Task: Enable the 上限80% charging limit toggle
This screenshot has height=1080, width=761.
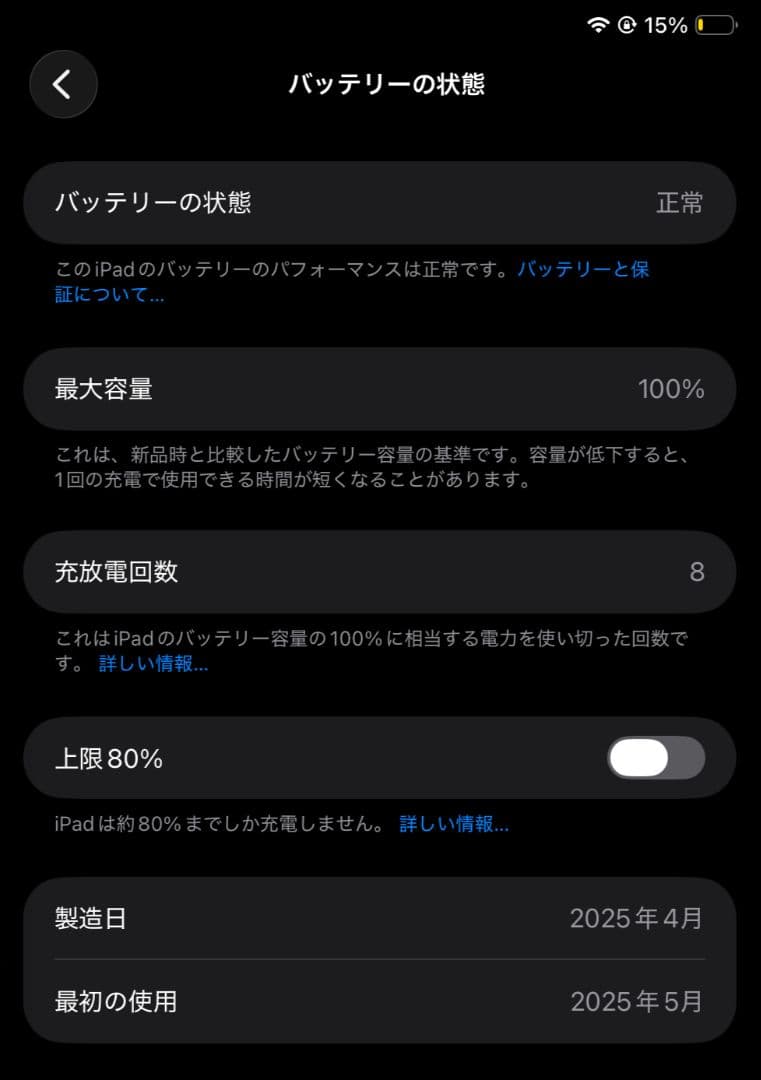Action: (655, 758)
